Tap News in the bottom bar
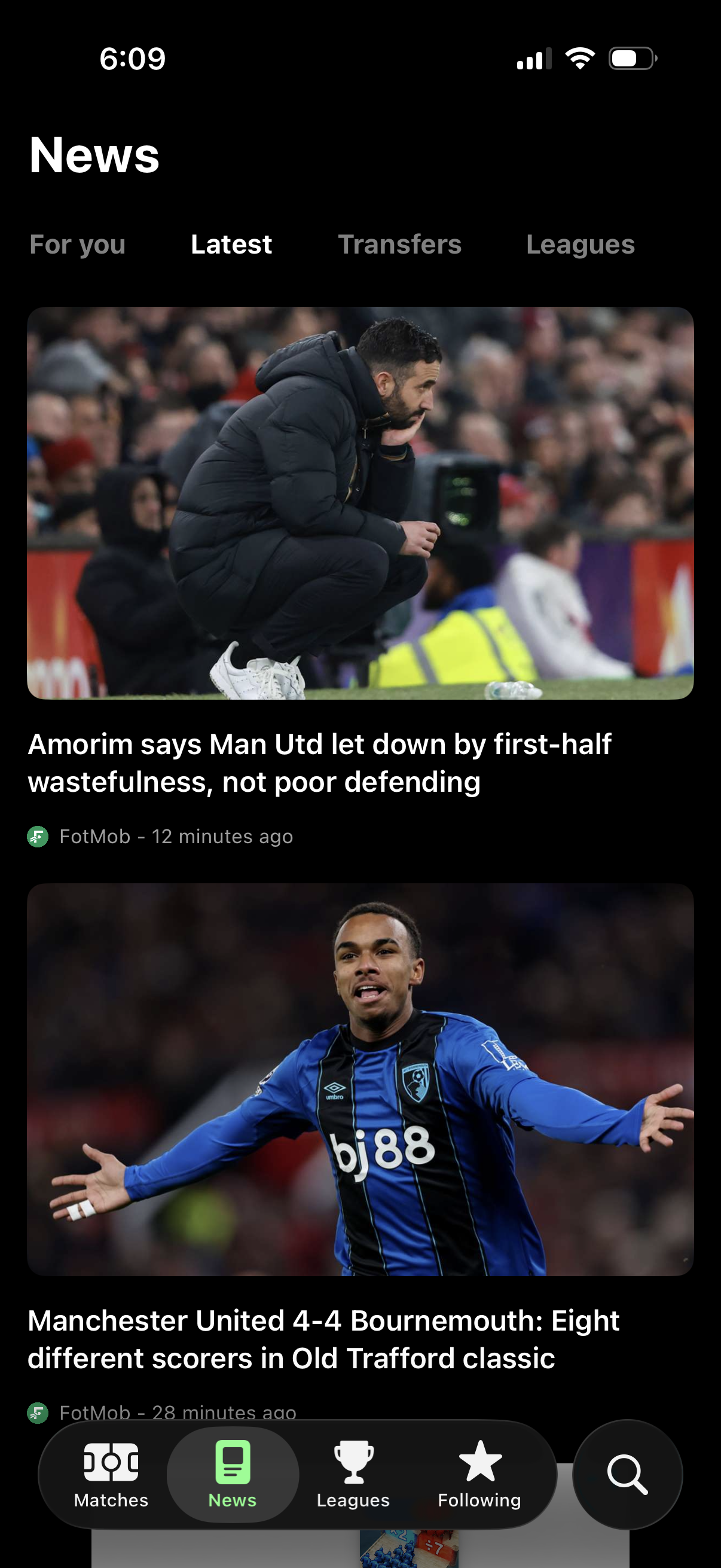Viewport: 721px width, 1568px height. point(233,1474)
